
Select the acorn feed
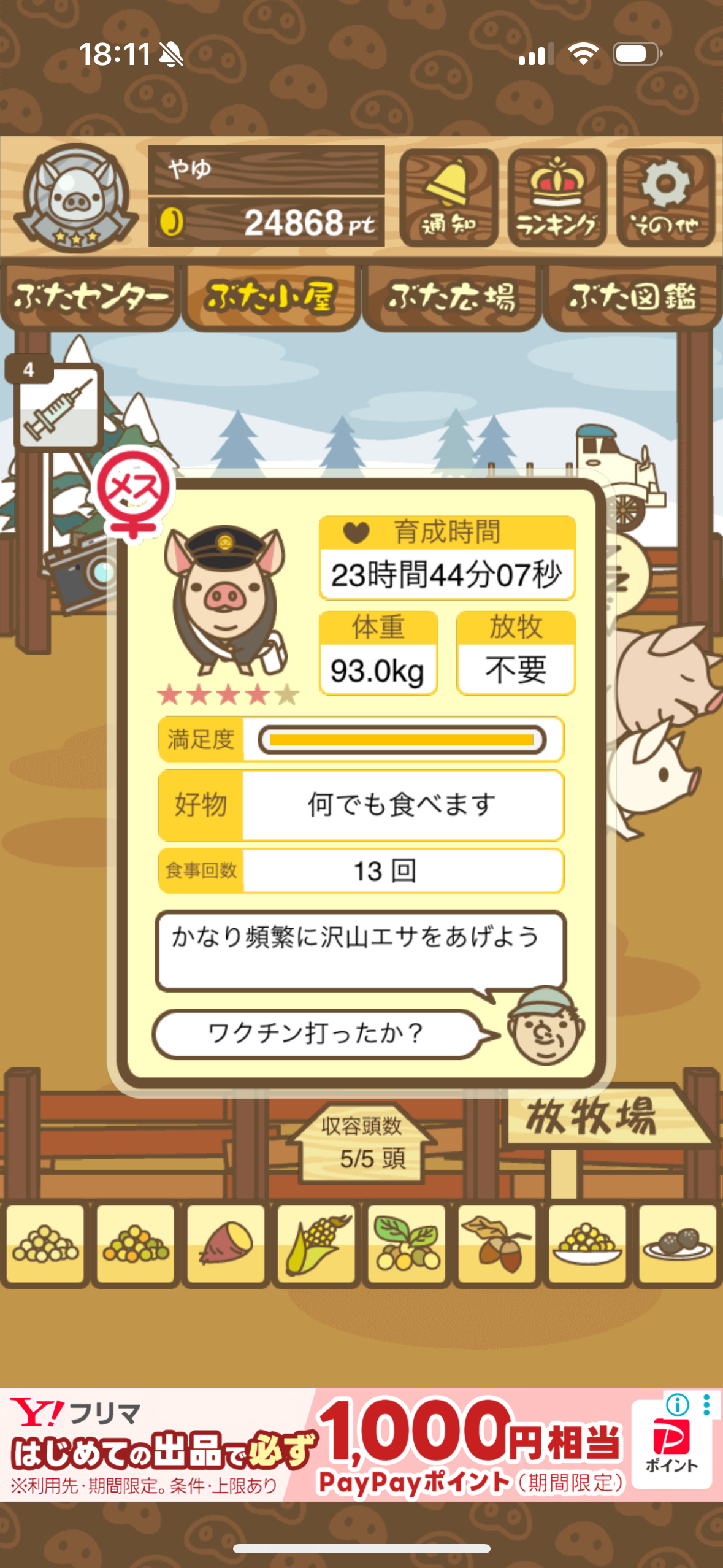tap(497, 1244)
